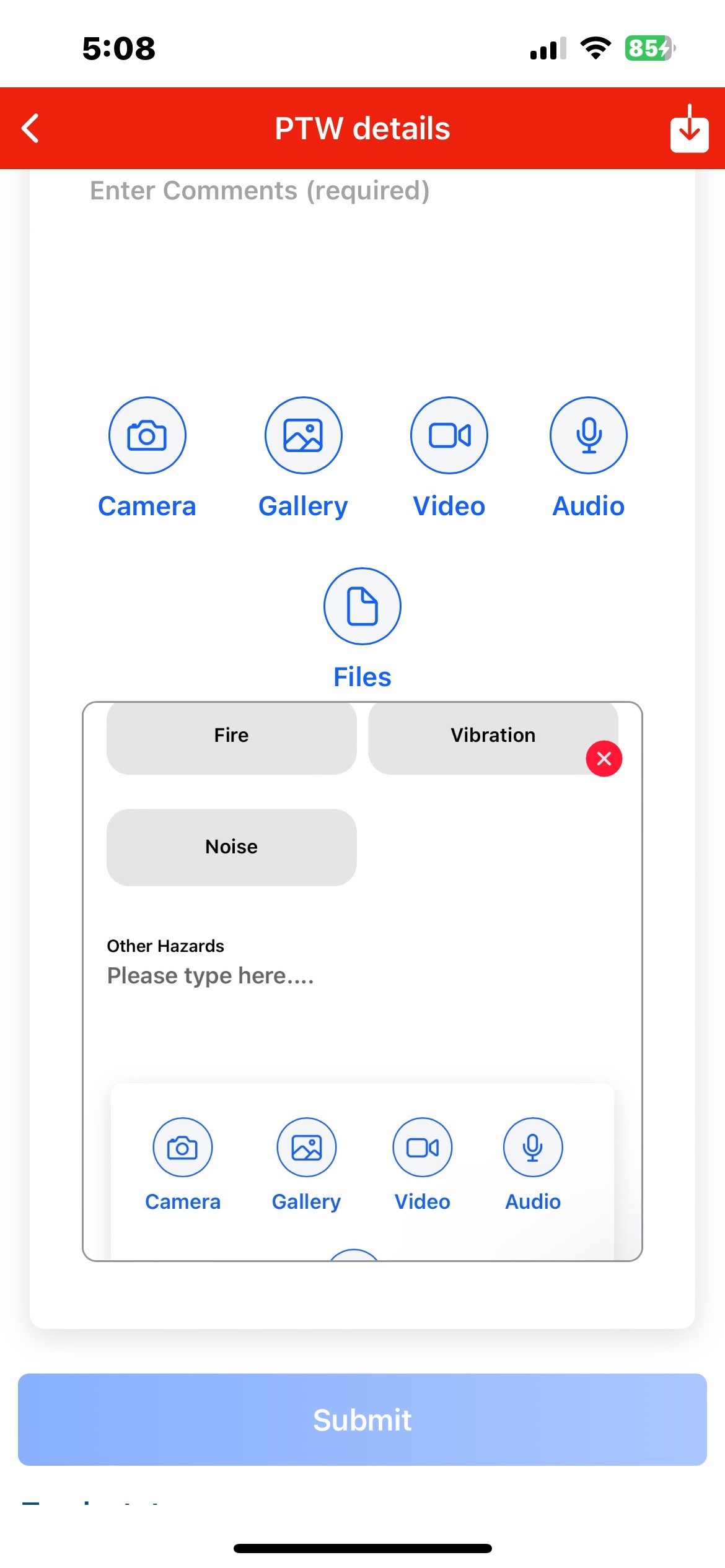Tap the download icon in header
The image size is (725, 1568).
point(689,129)
